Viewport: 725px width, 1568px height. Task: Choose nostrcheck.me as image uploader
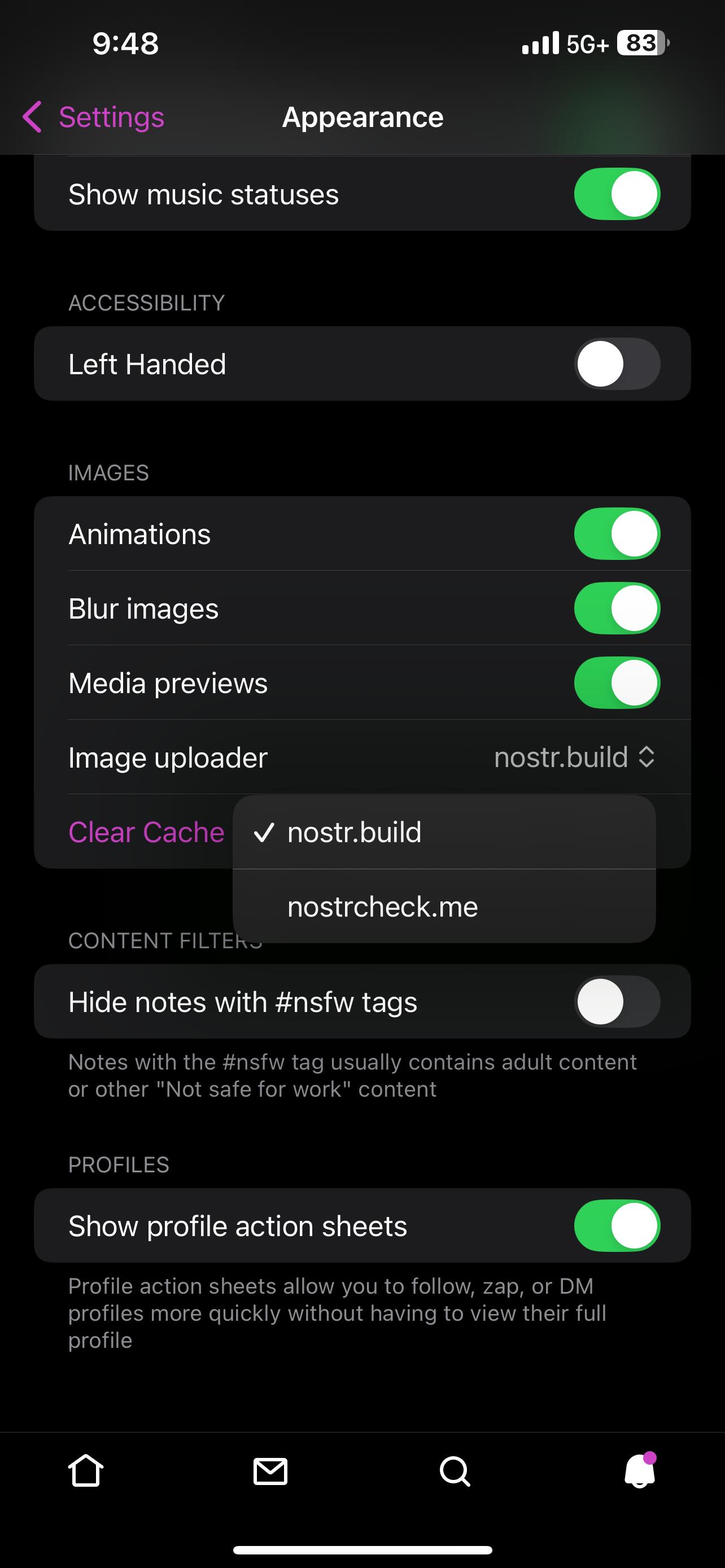point(444,906)
